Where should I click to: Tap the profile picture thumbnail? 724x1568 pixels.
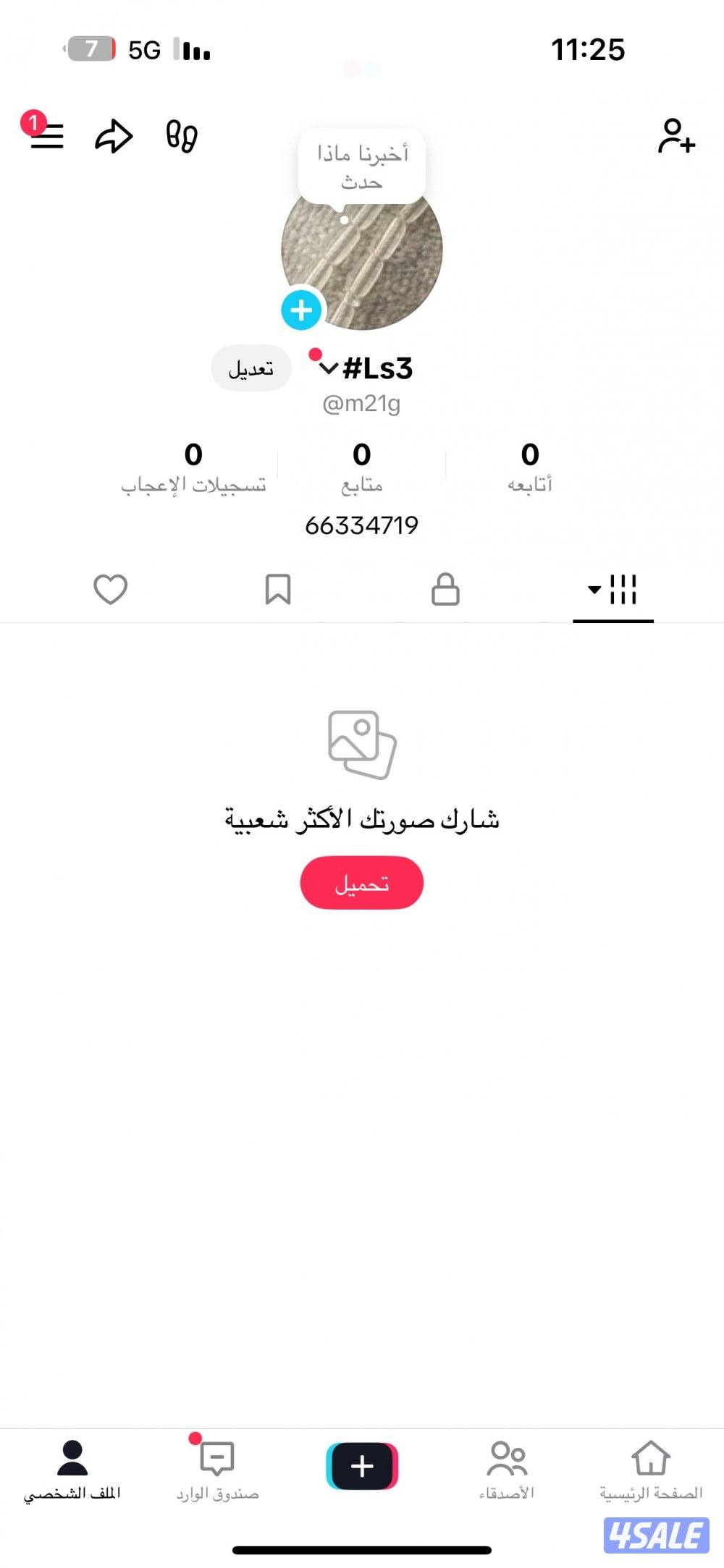(361, 257)
